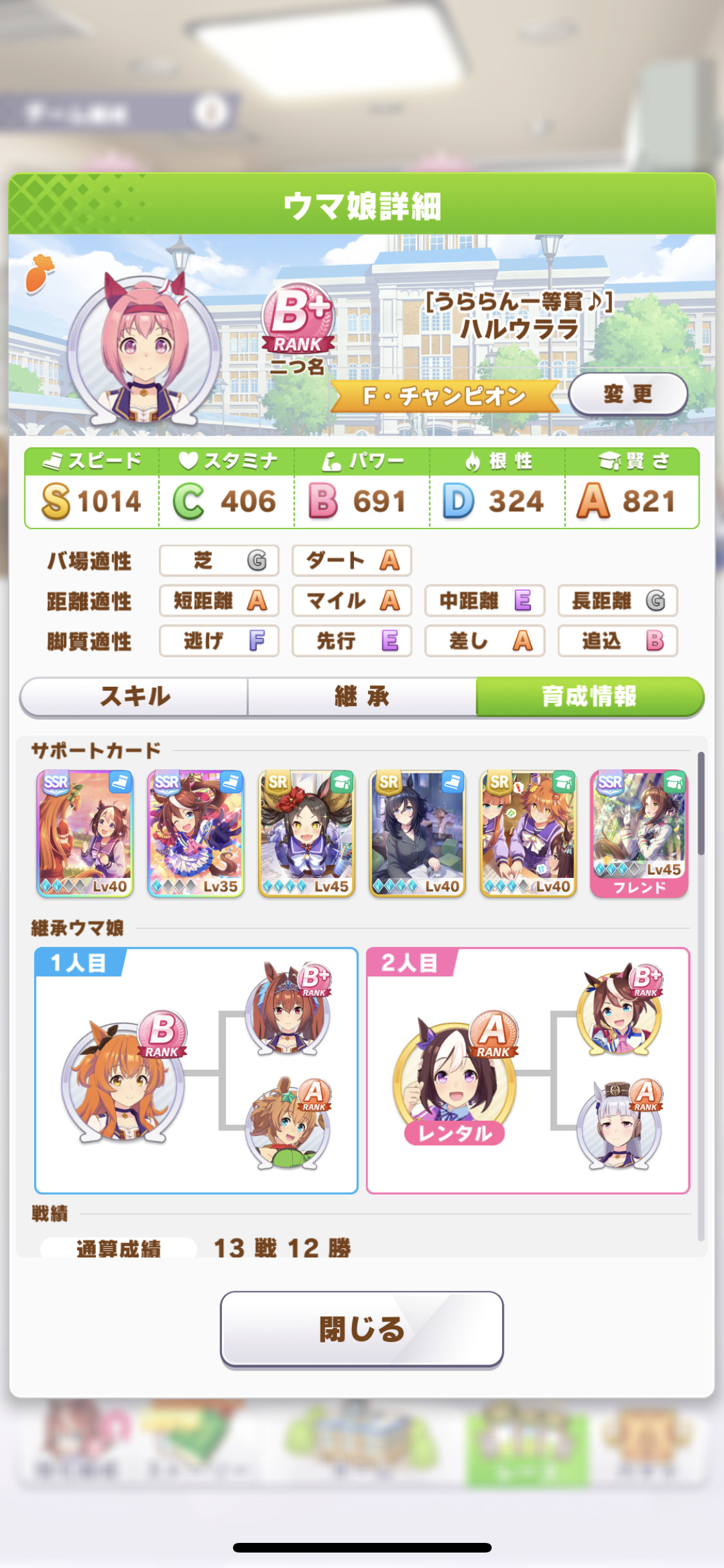View the SR Lv45 support card
724x1568 pixels.
coord(306,834)
